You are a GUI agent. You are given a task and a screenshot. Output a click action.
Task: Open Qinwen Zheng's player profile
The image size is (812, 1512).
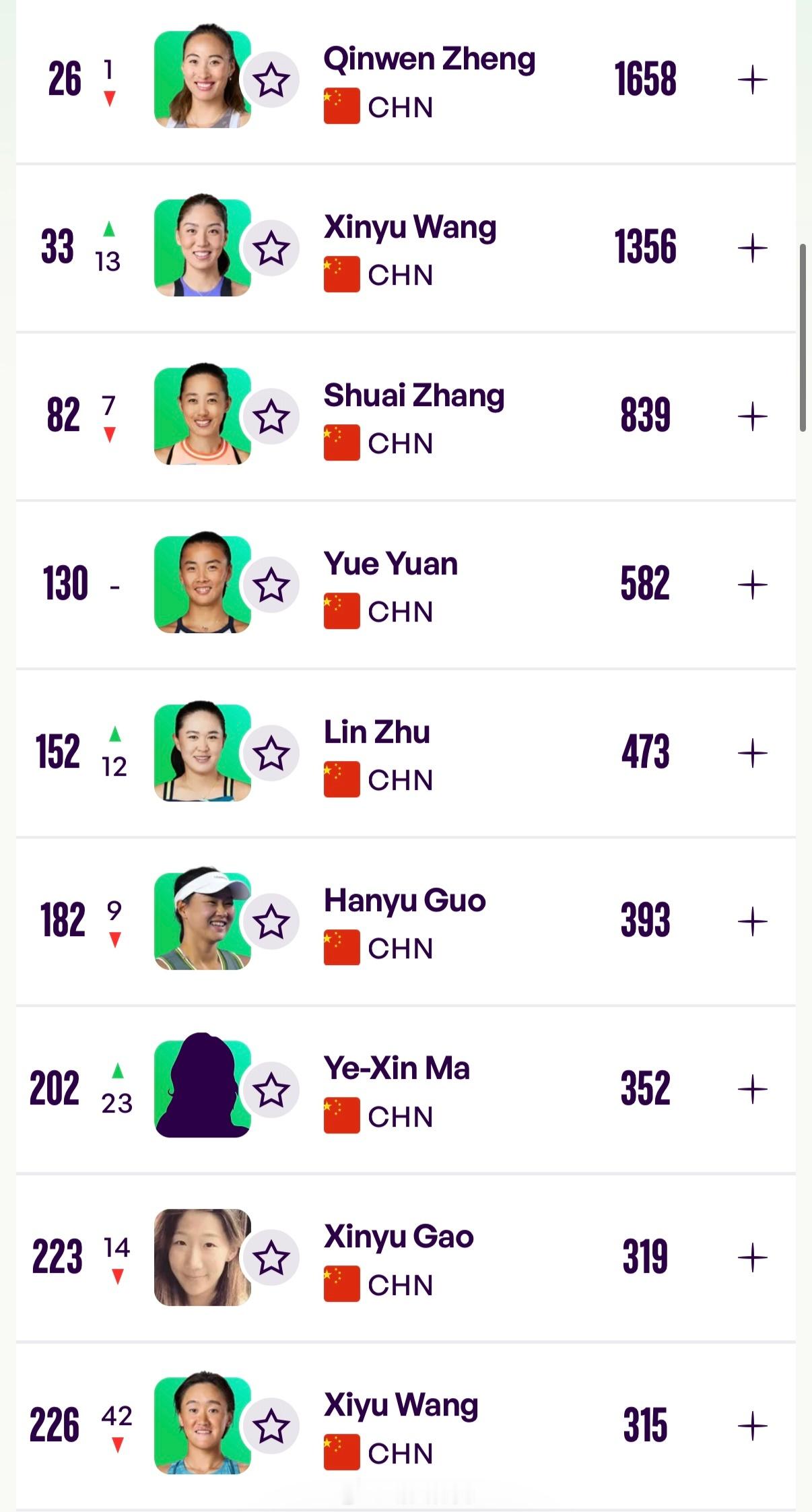click(x=429, y=59)
